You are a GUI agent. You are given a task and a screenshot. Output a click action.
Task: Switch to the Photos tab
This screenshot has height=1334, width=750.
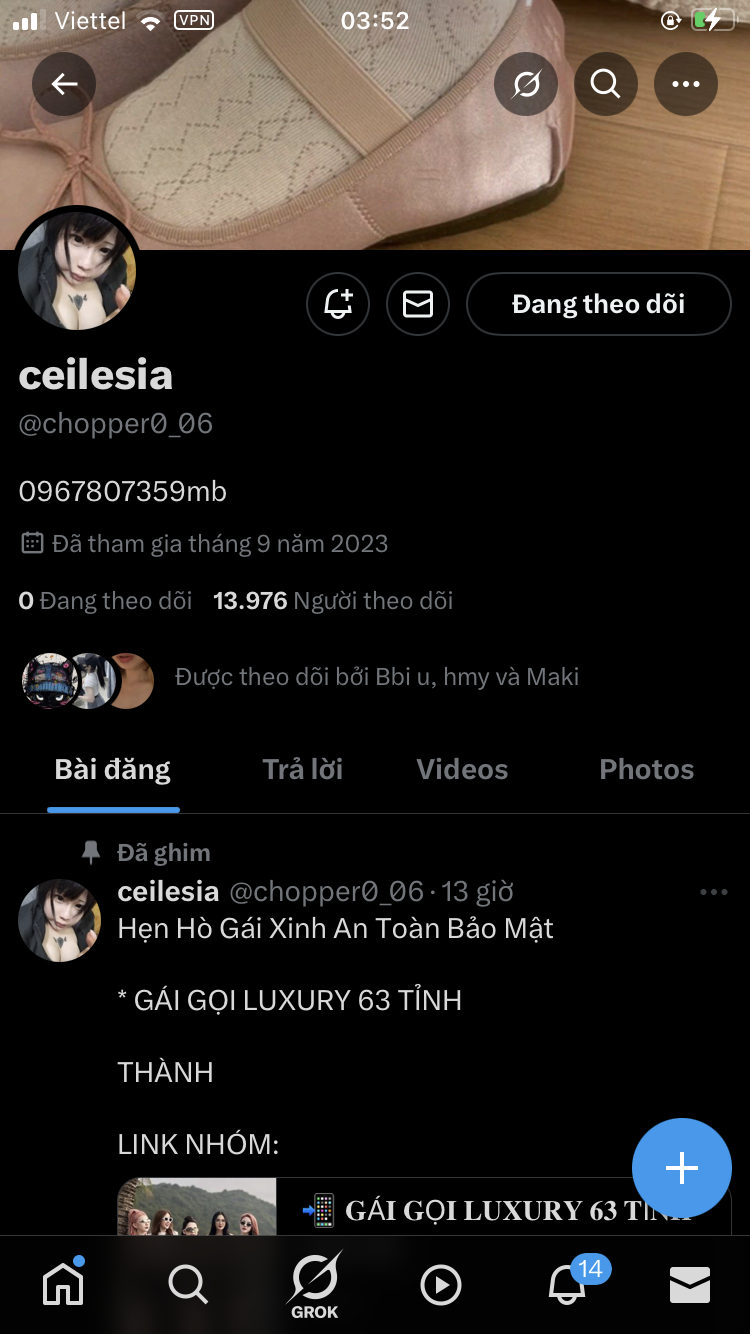click(646, 769)
